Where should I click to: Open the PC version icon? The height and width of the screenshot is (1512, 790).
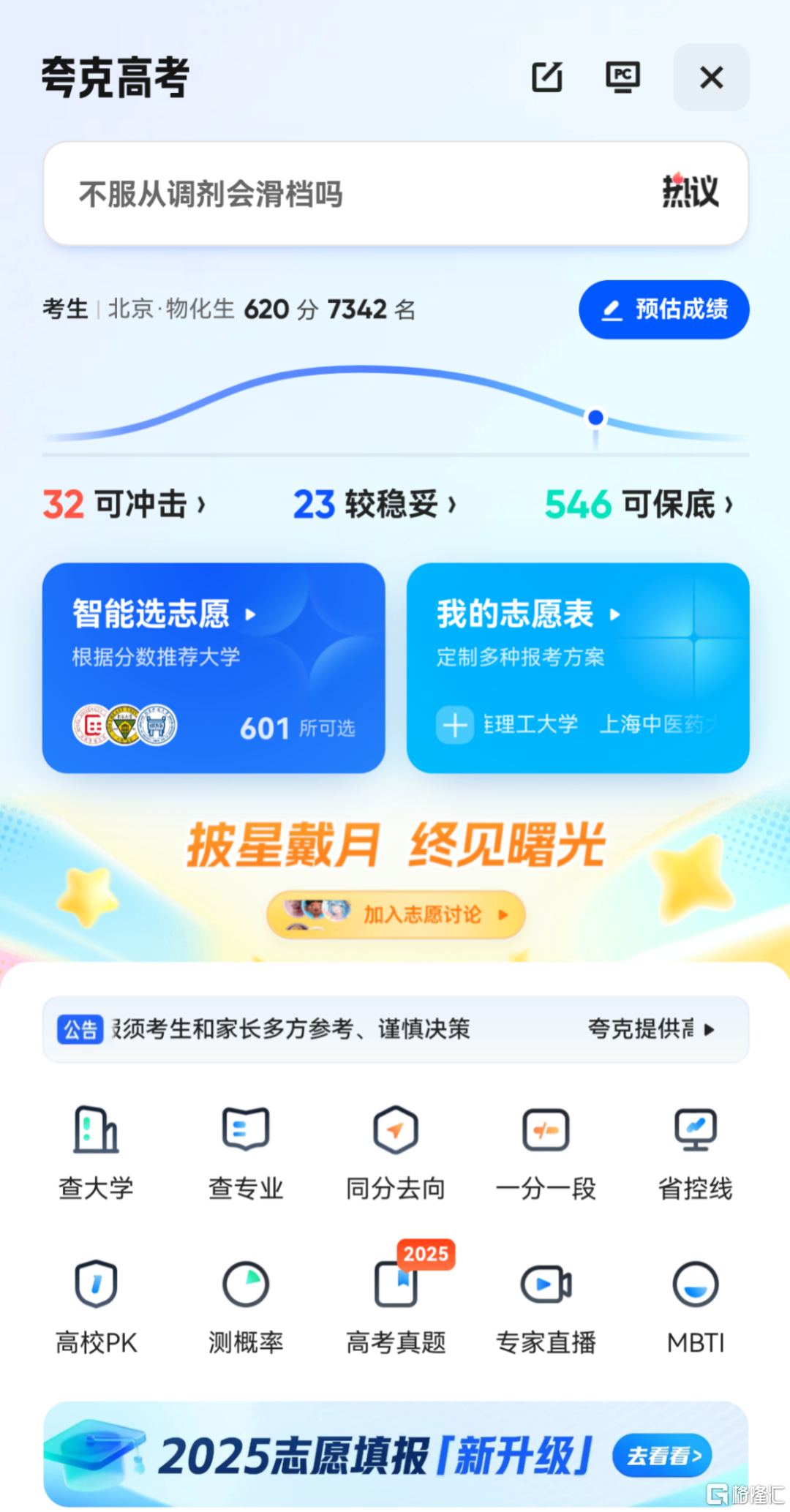[x=622, y=77]
